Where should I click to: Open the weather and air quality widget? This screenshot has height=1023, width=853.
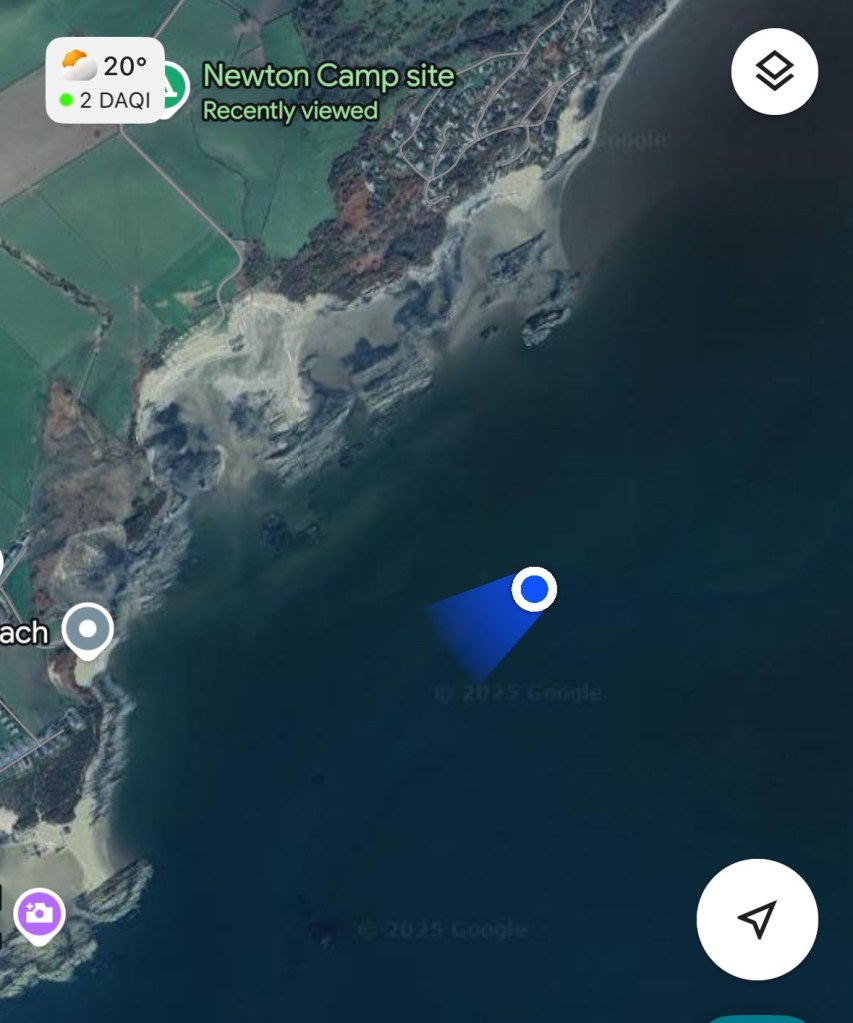pos(105,80)
